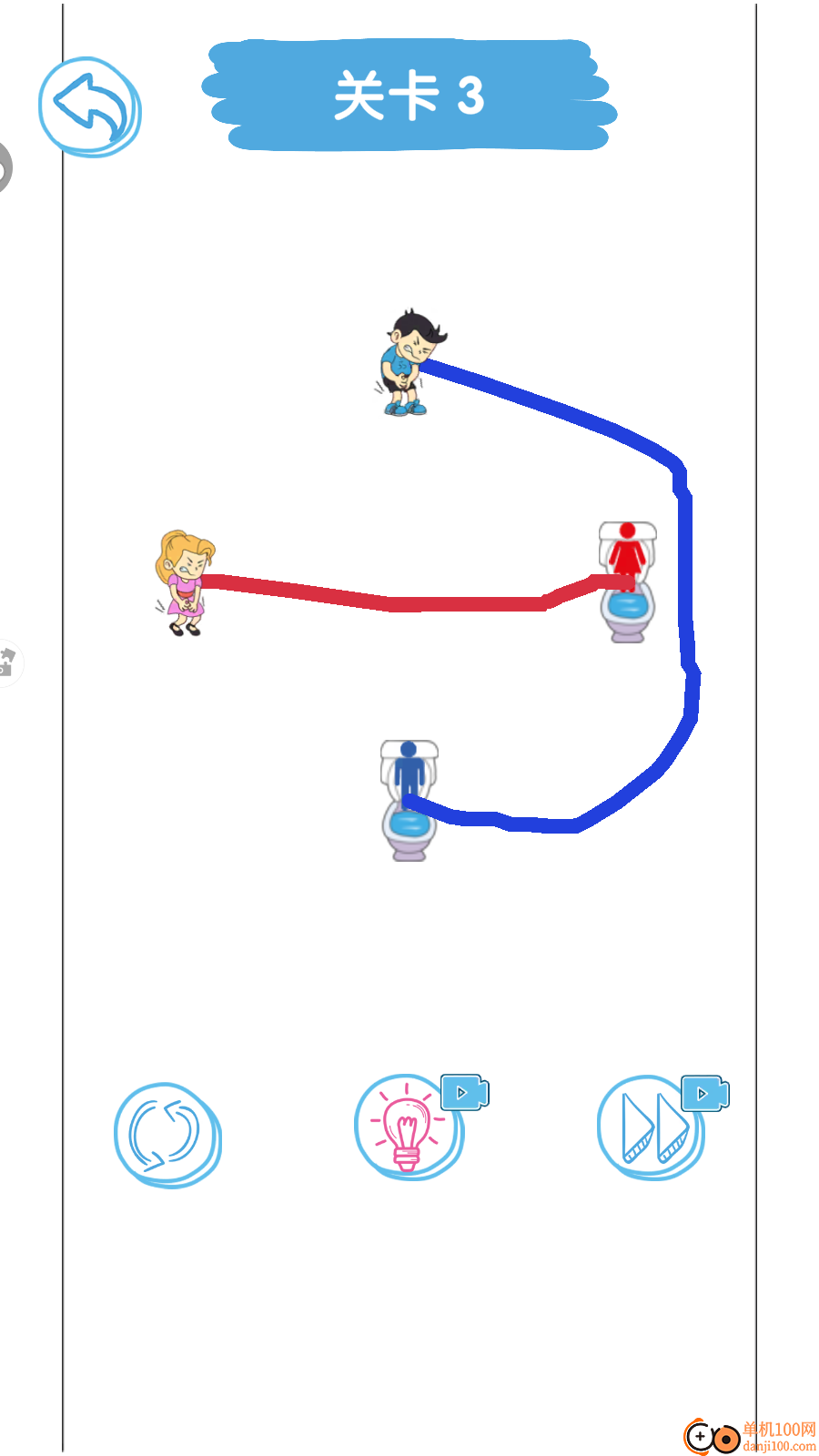Skip this level with the fast-forward button
This screenshot has width=819, height=1456.
click(651, 1128)
